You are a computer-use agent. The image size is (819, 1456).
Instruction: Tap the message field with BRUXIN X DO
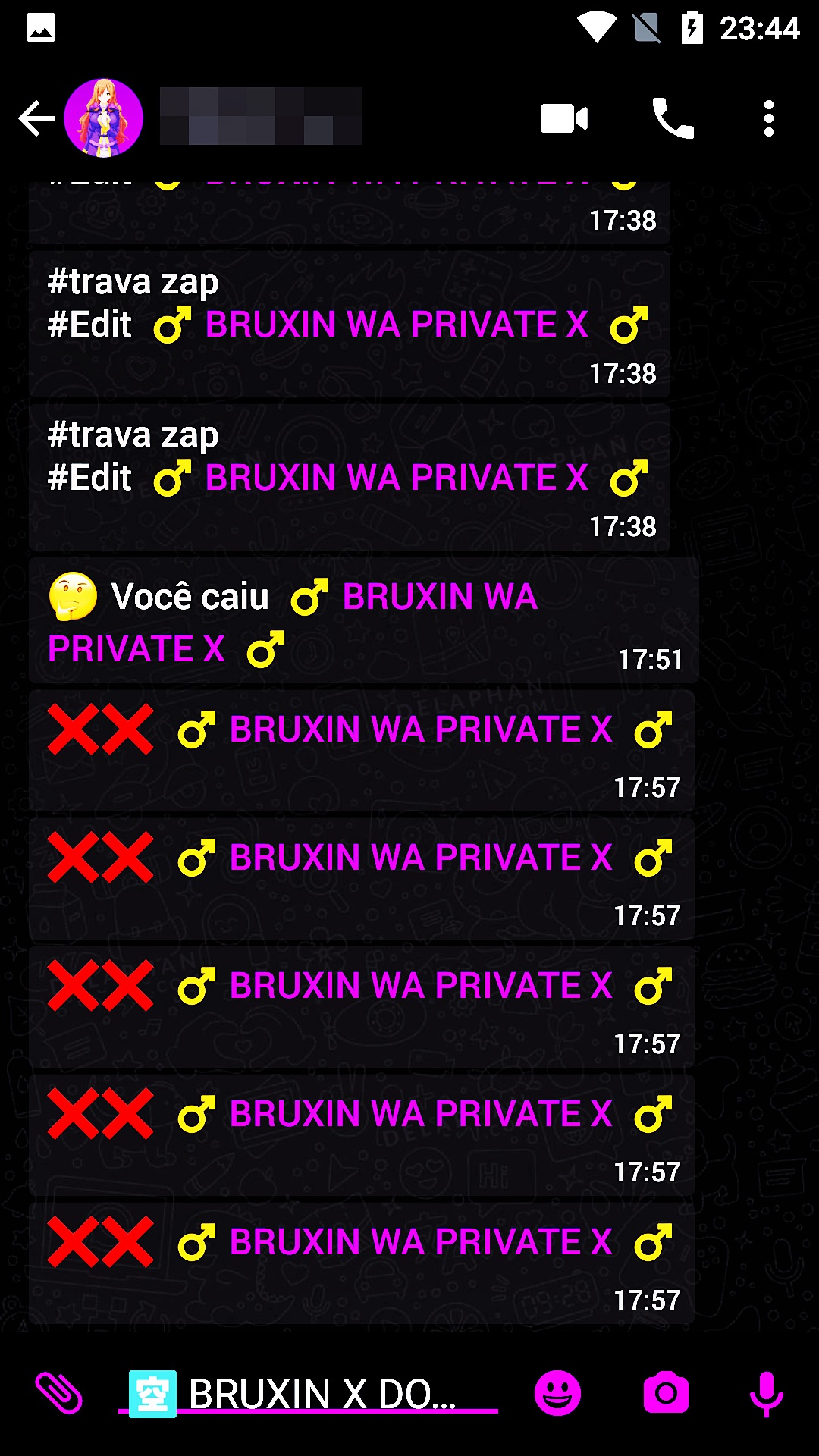(318, 1394)
